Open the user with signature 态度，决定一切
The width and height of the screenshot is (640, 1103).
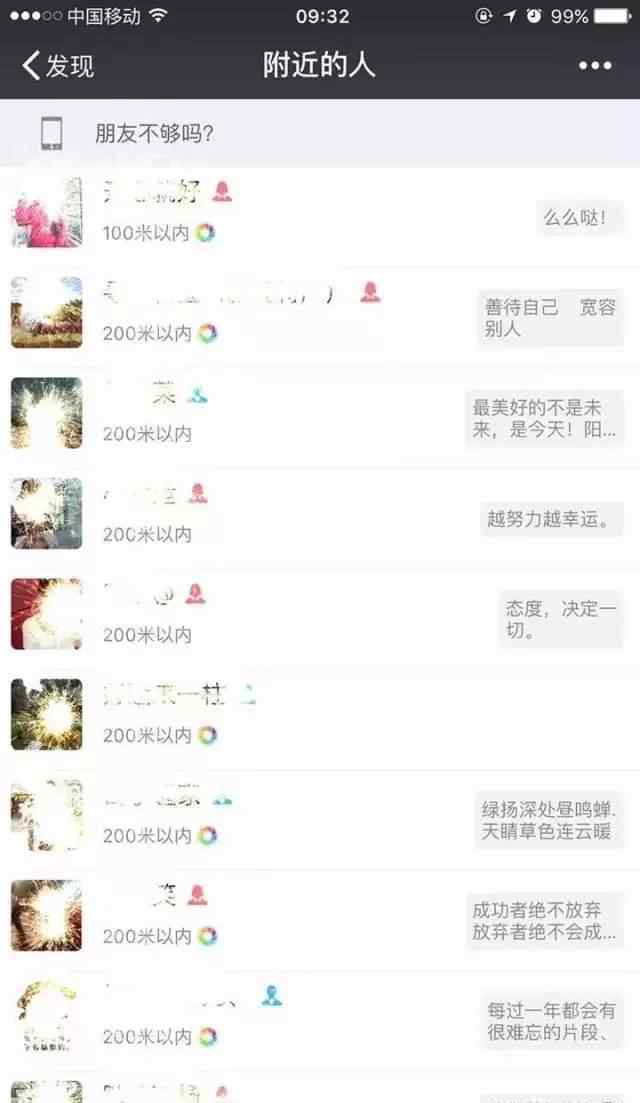click(320, 620)
